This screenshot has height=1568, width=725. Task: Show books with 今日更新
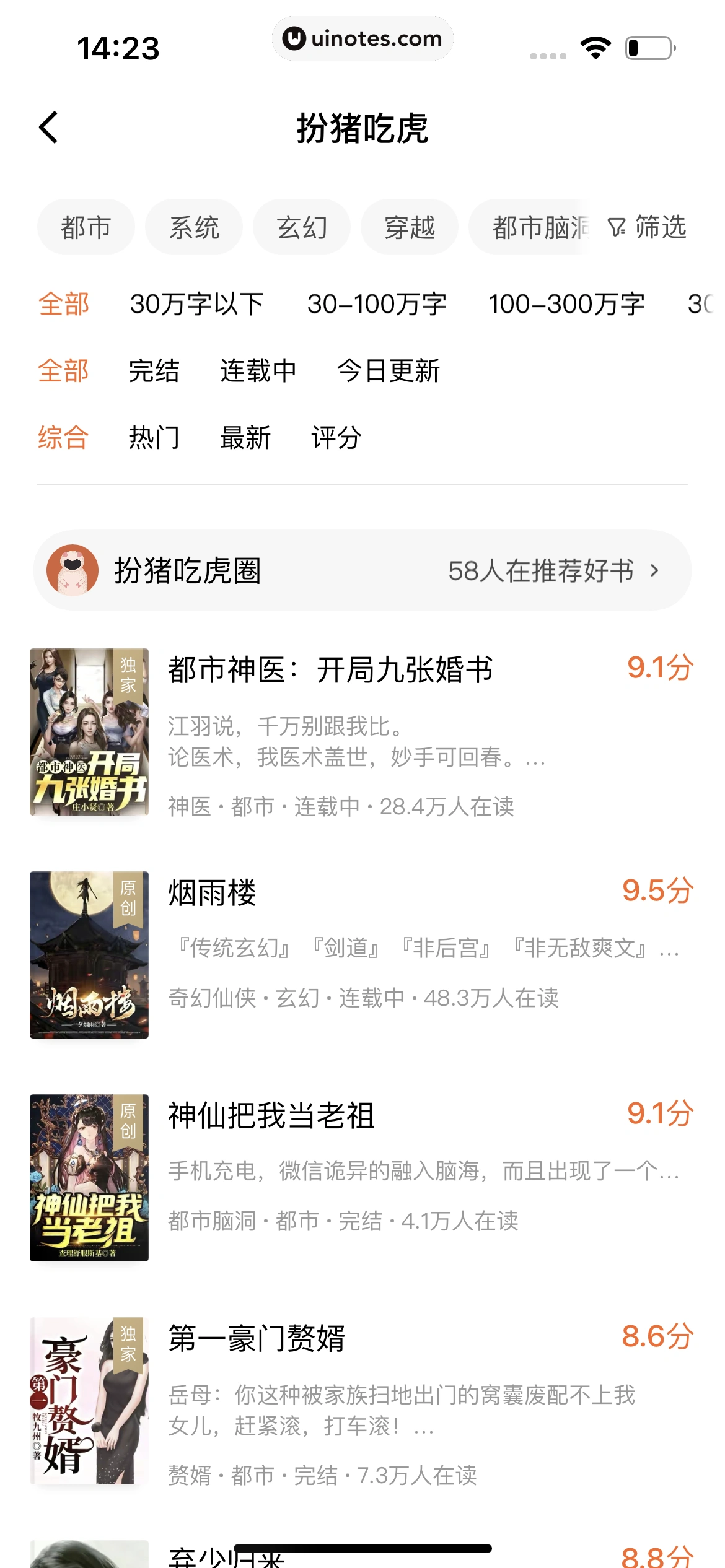388,371
